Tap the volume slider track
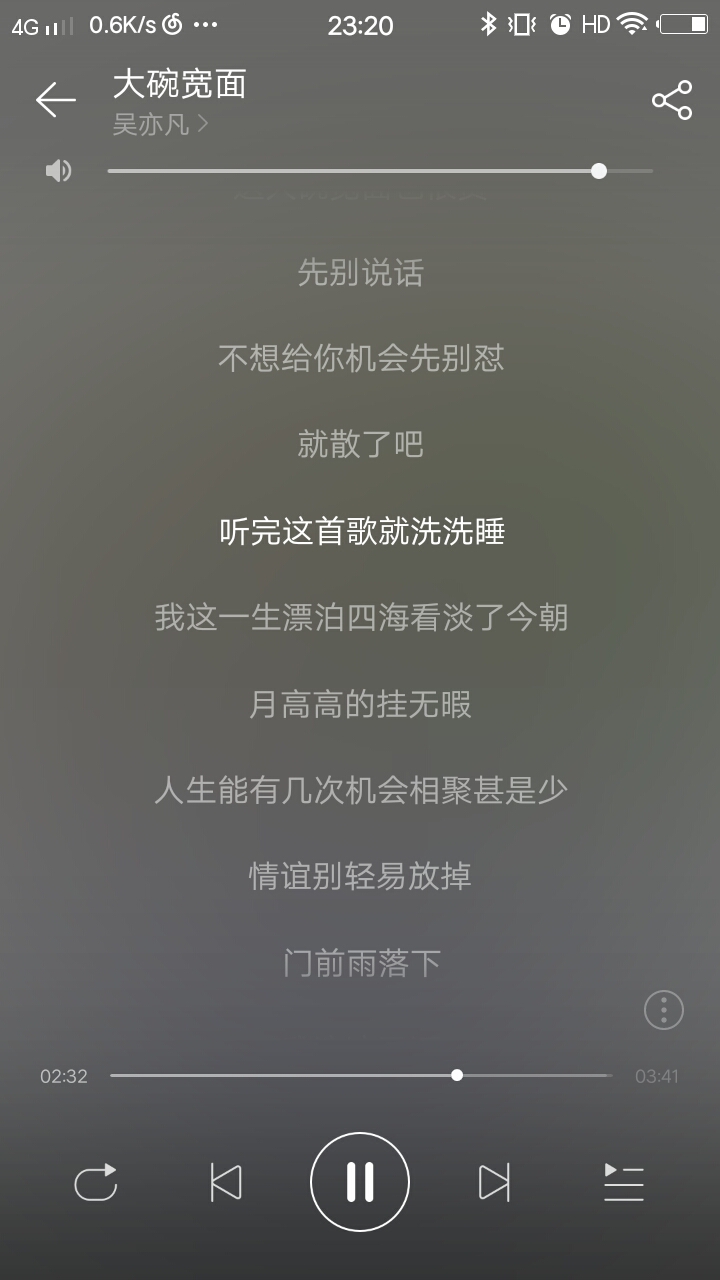Viewport: 720px width, 1280px height. point(380,171)
